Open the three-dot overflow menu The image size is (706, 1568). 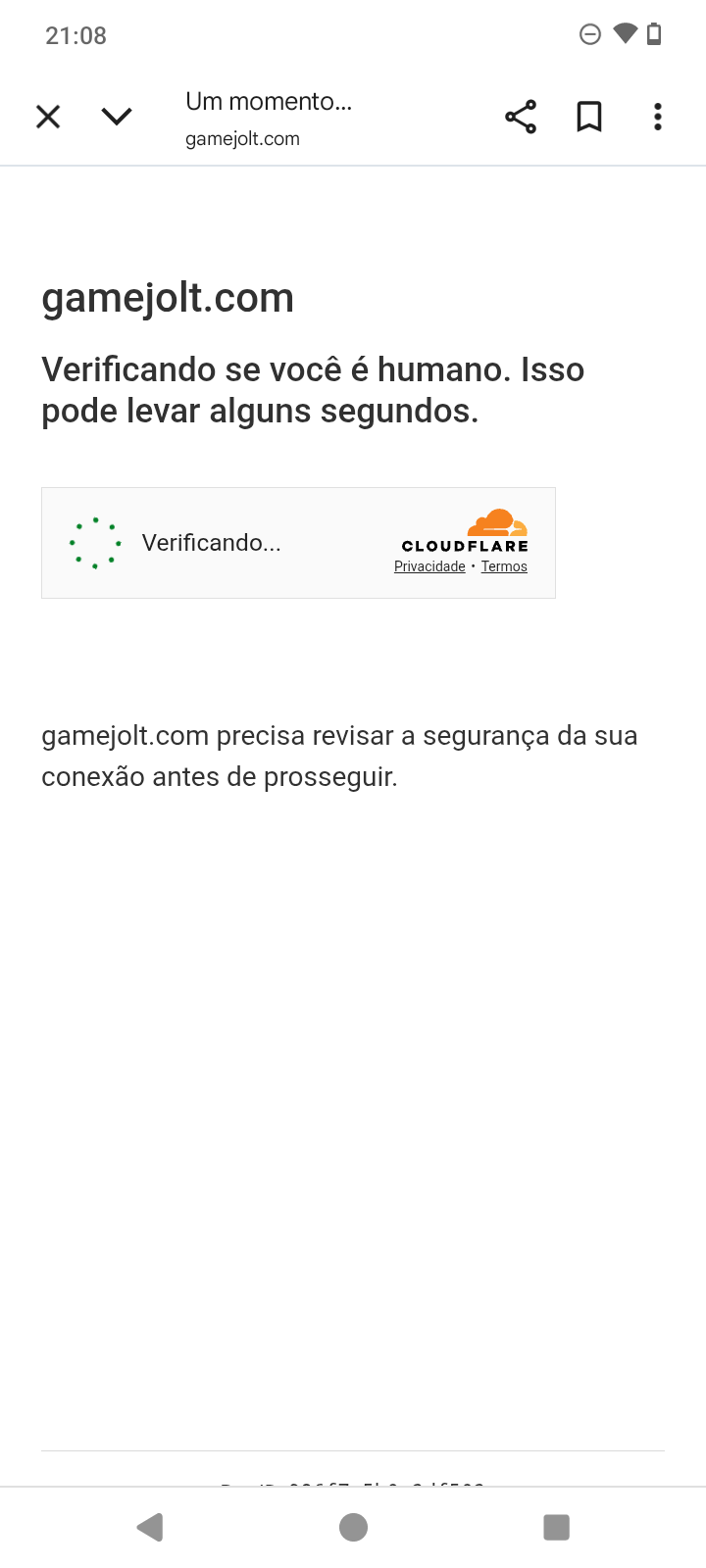(x=658, y=117)
